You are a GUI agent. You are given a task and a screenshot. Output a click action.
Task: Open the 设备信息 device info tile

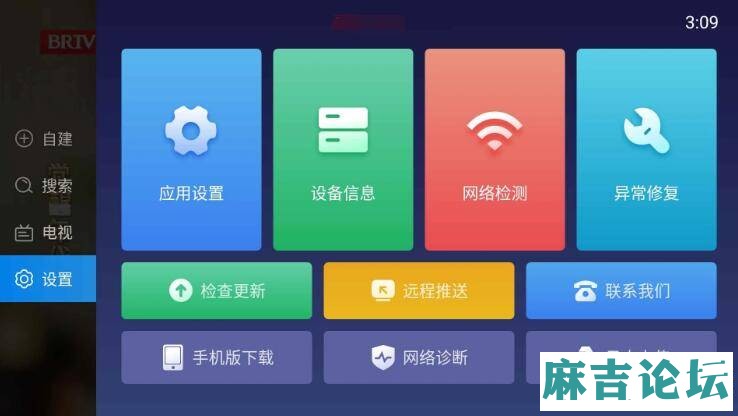tap(343, 150)
